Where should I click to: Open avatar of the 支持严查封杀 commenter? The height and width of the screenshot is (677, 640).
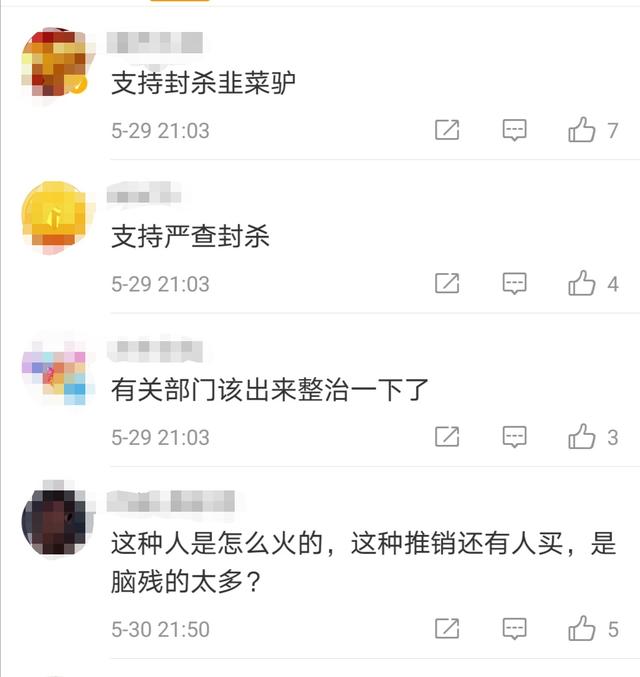55,215
